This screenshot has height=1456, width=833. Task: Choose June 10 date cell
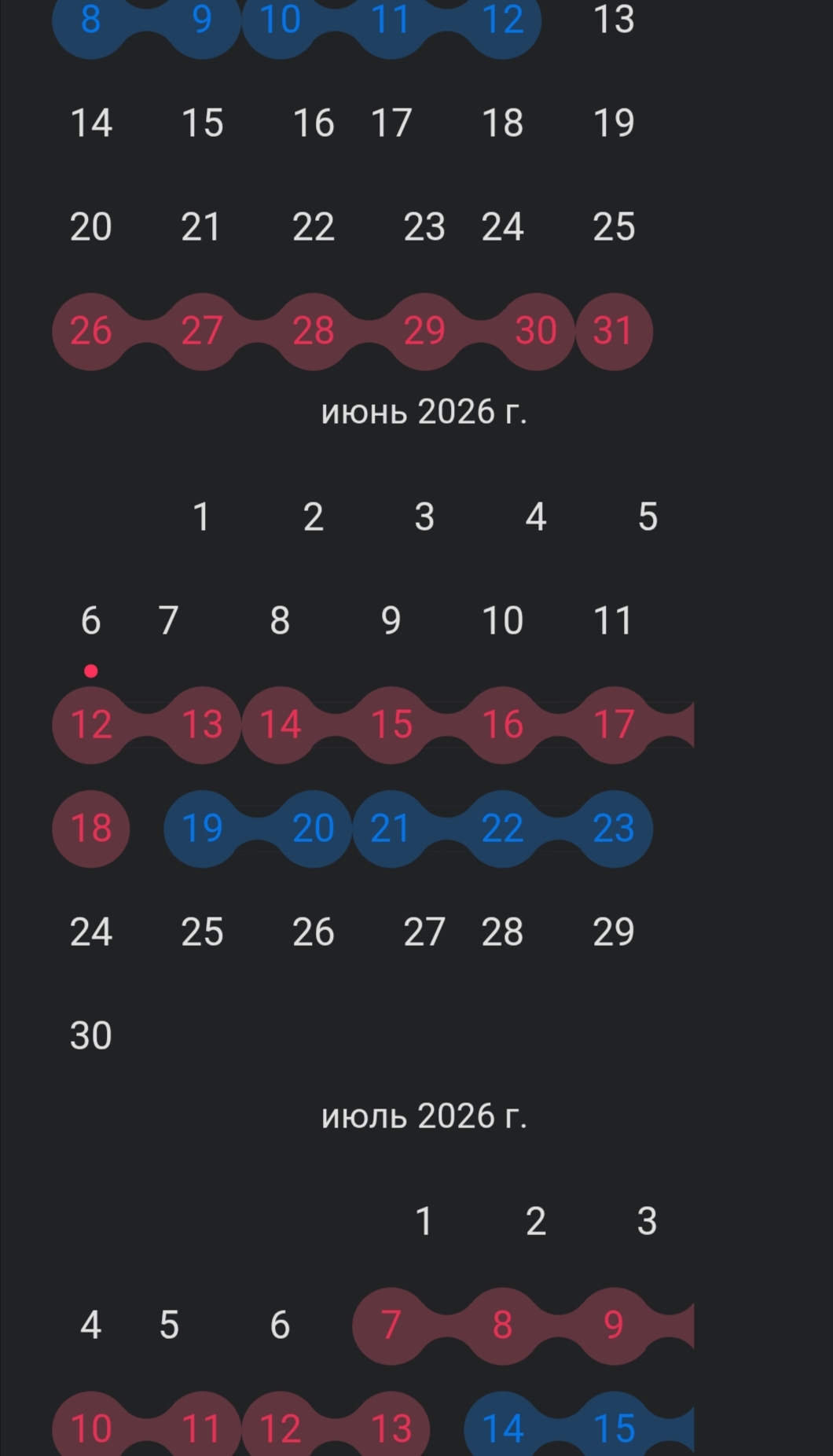click(502, 621)
